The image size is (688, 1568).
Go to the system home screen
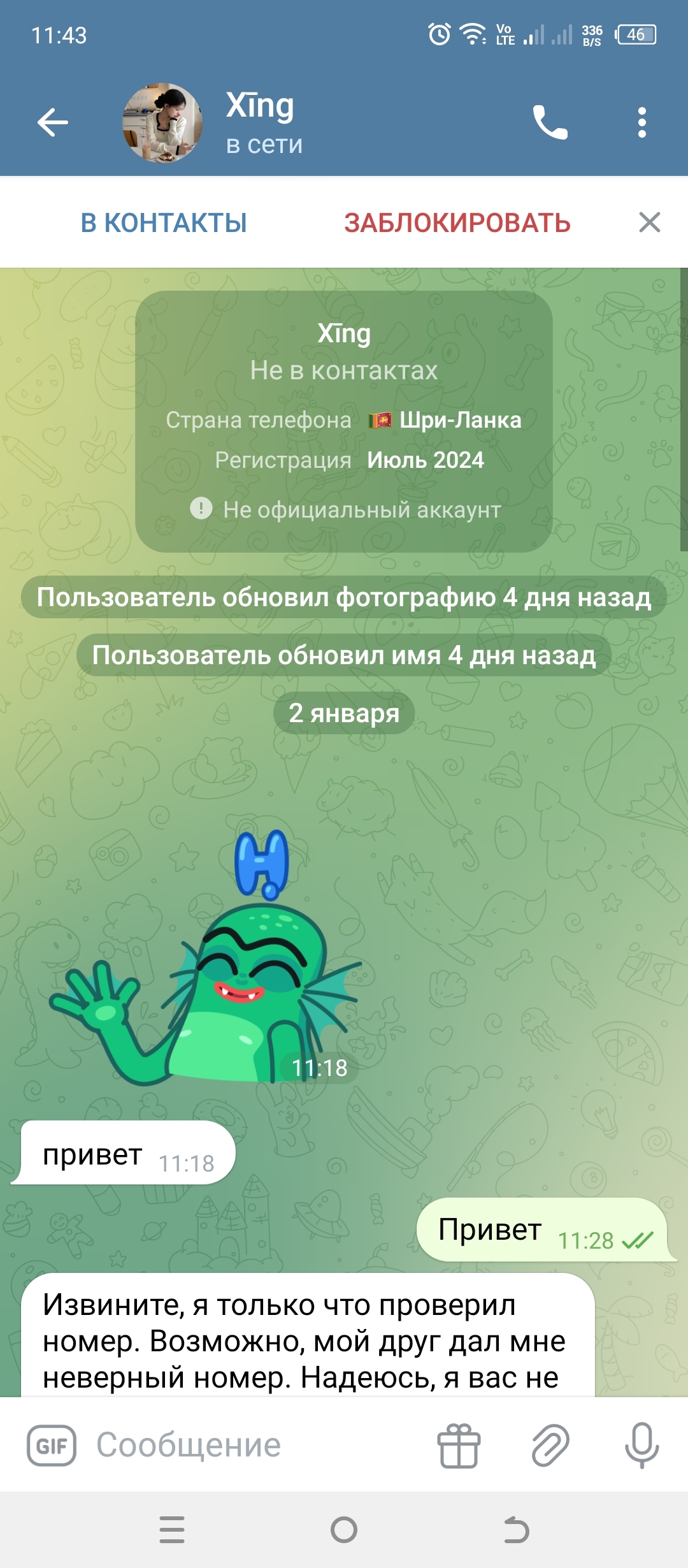click(344, 1530)
